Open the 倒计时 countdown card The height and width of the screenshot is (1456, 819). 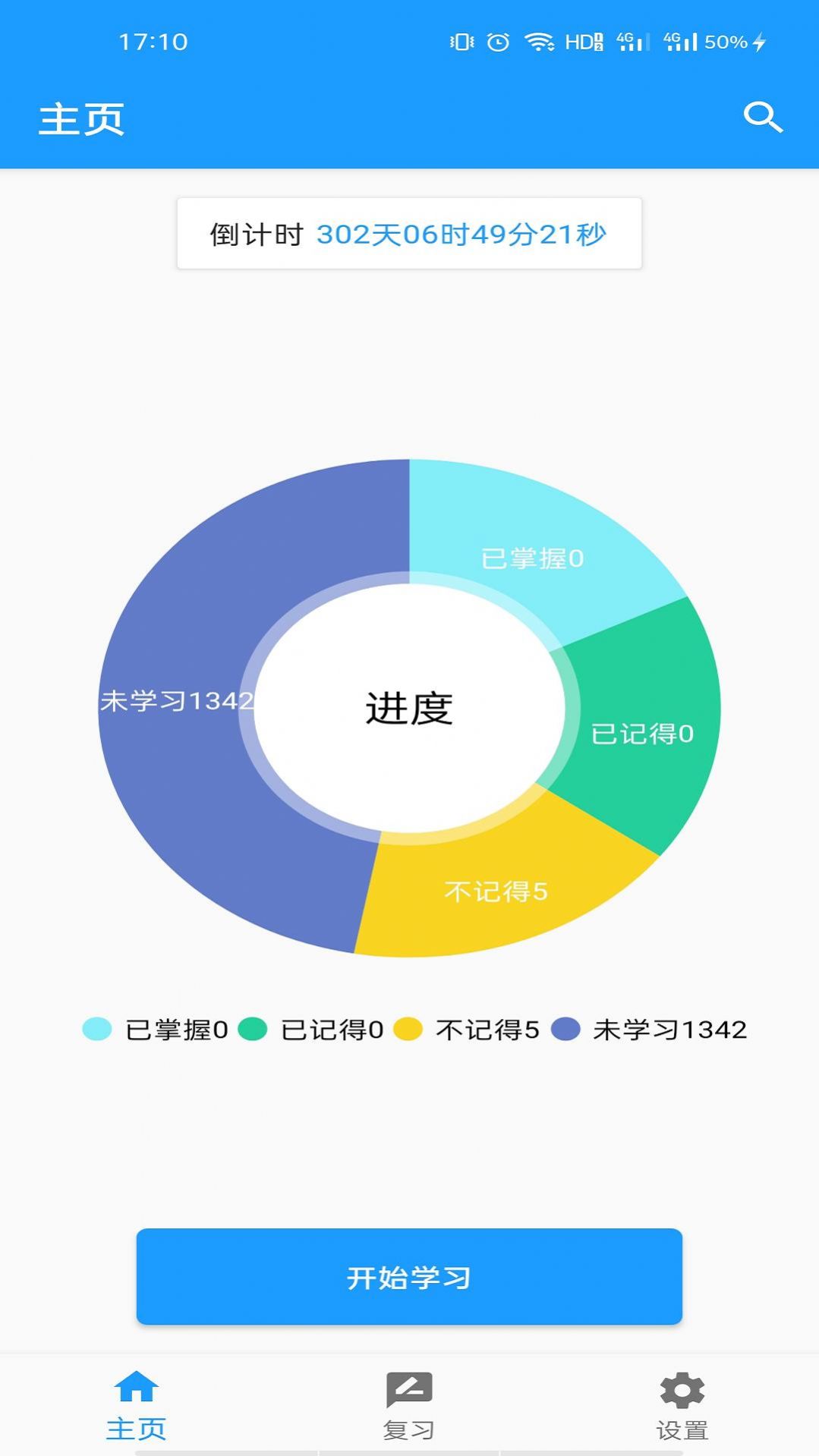(409, 234)
